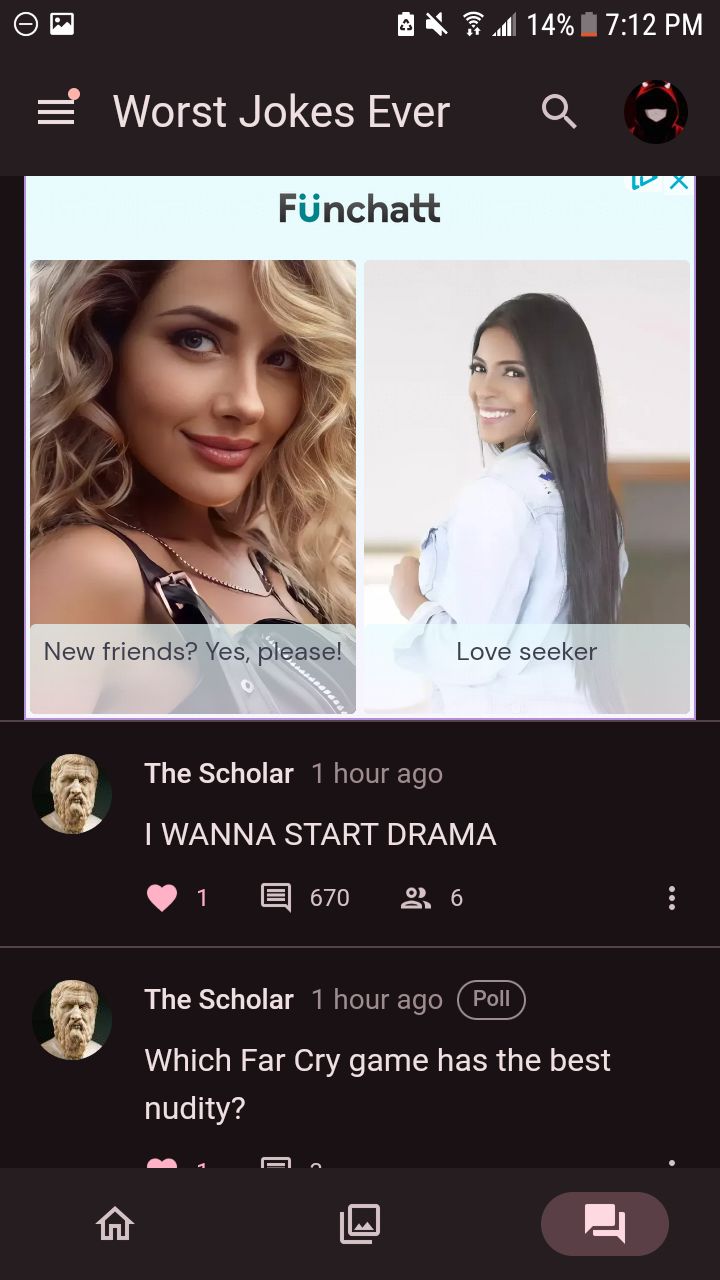View participants of 'I WANNA START DRAMA'
The image size is (720, 1280).
tap(416, 898)
